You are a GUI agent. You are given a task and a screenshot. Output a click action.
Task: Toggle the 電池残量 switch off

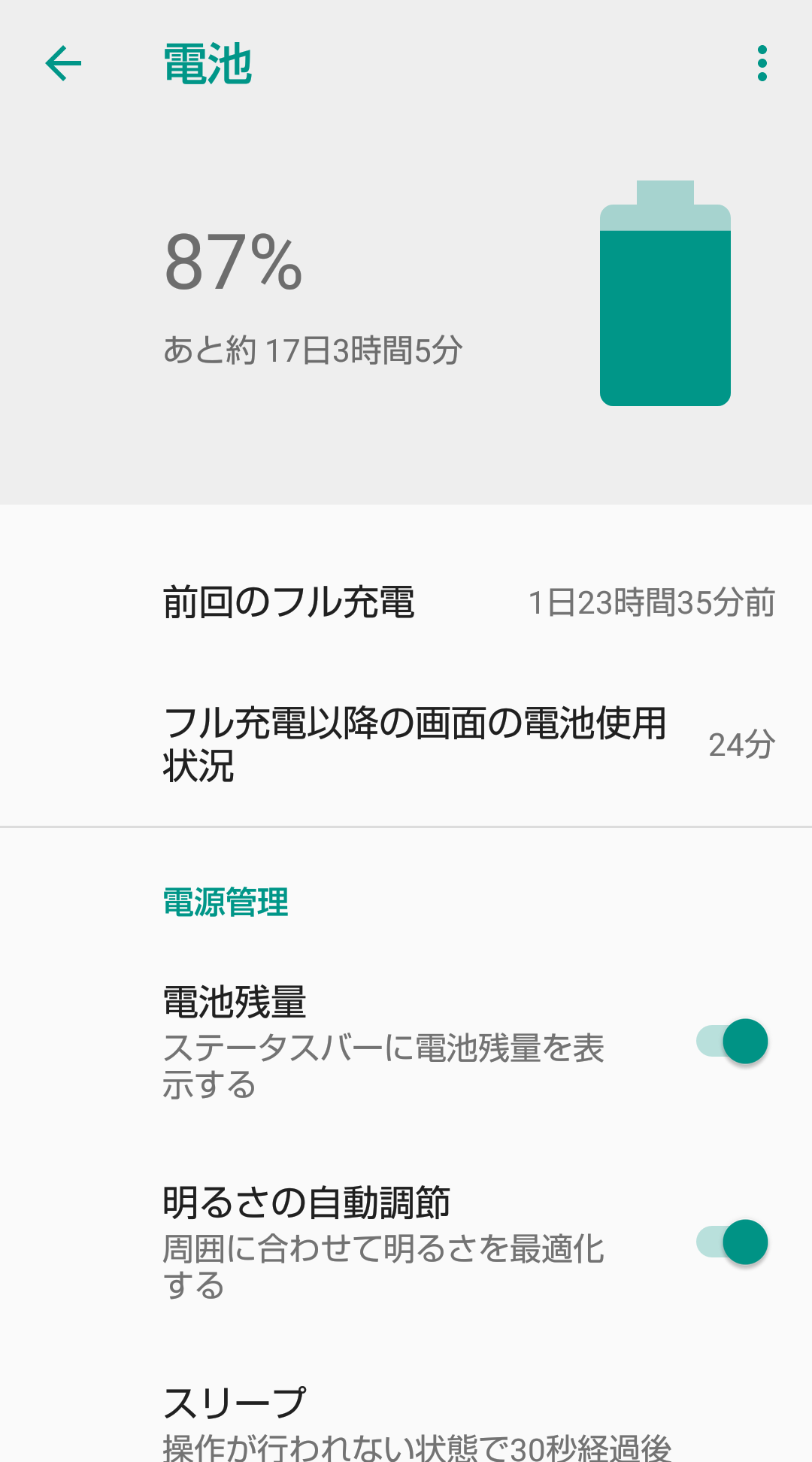click(x=732, y=1042)
